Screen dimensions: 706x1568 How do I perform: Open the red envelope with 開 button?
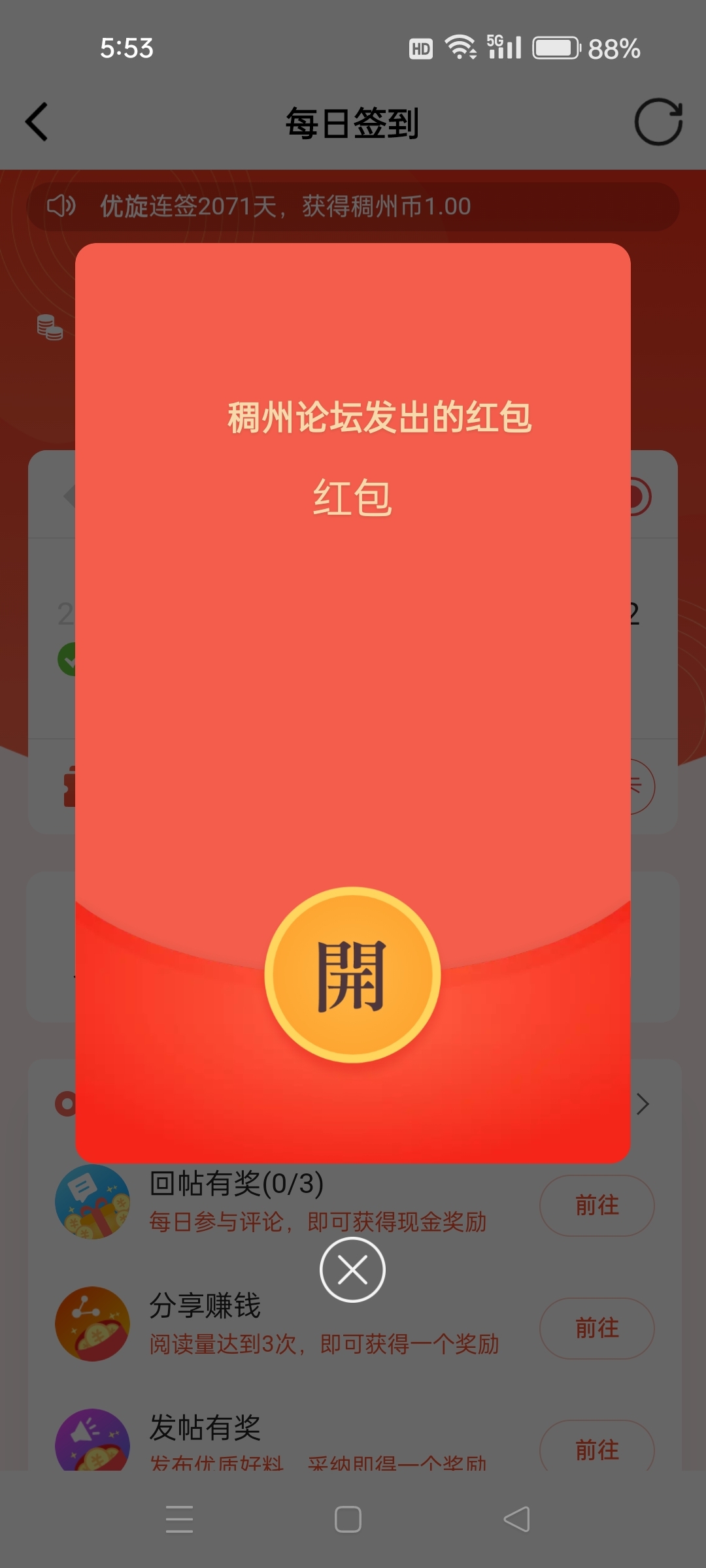point(352,975)
